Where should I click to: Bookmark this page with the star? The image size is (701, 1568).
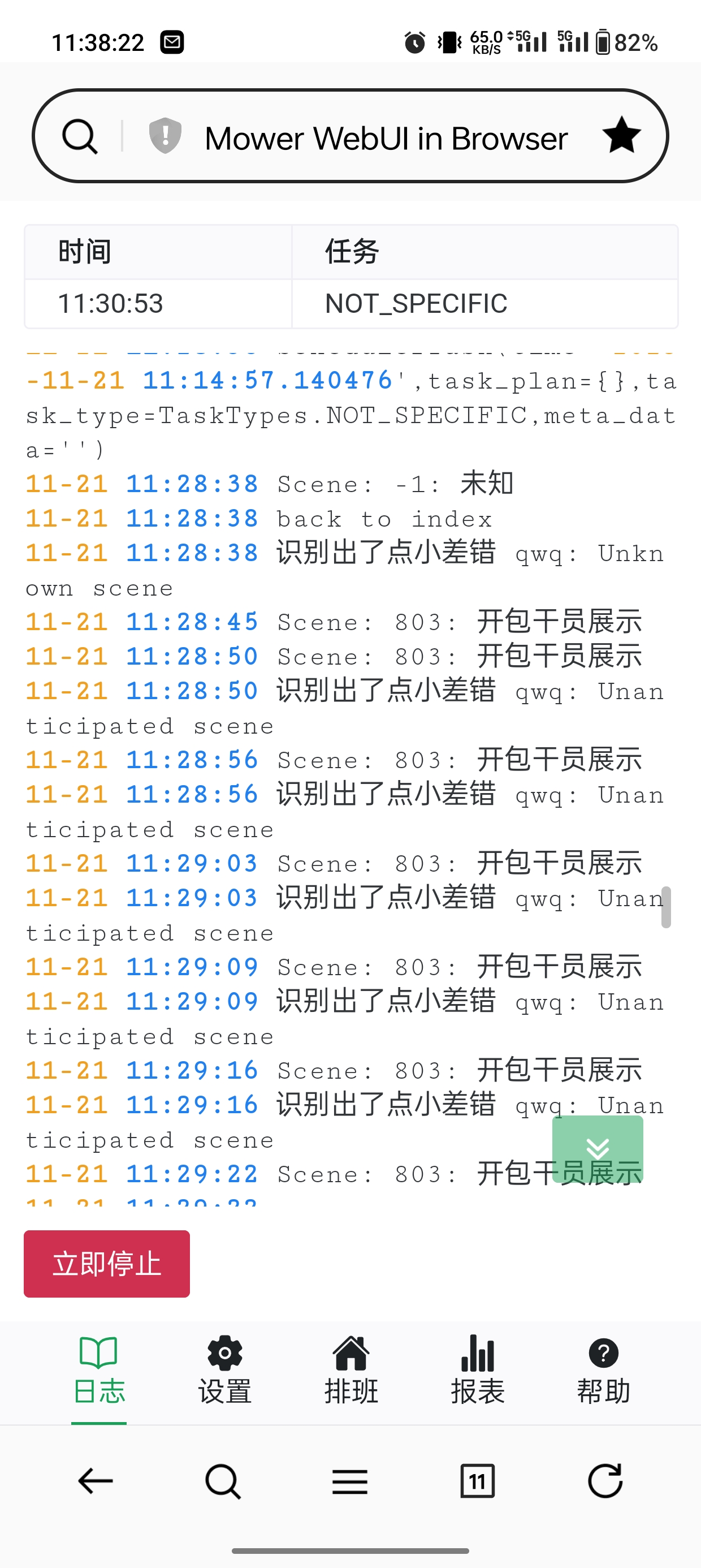coord(621,136)
